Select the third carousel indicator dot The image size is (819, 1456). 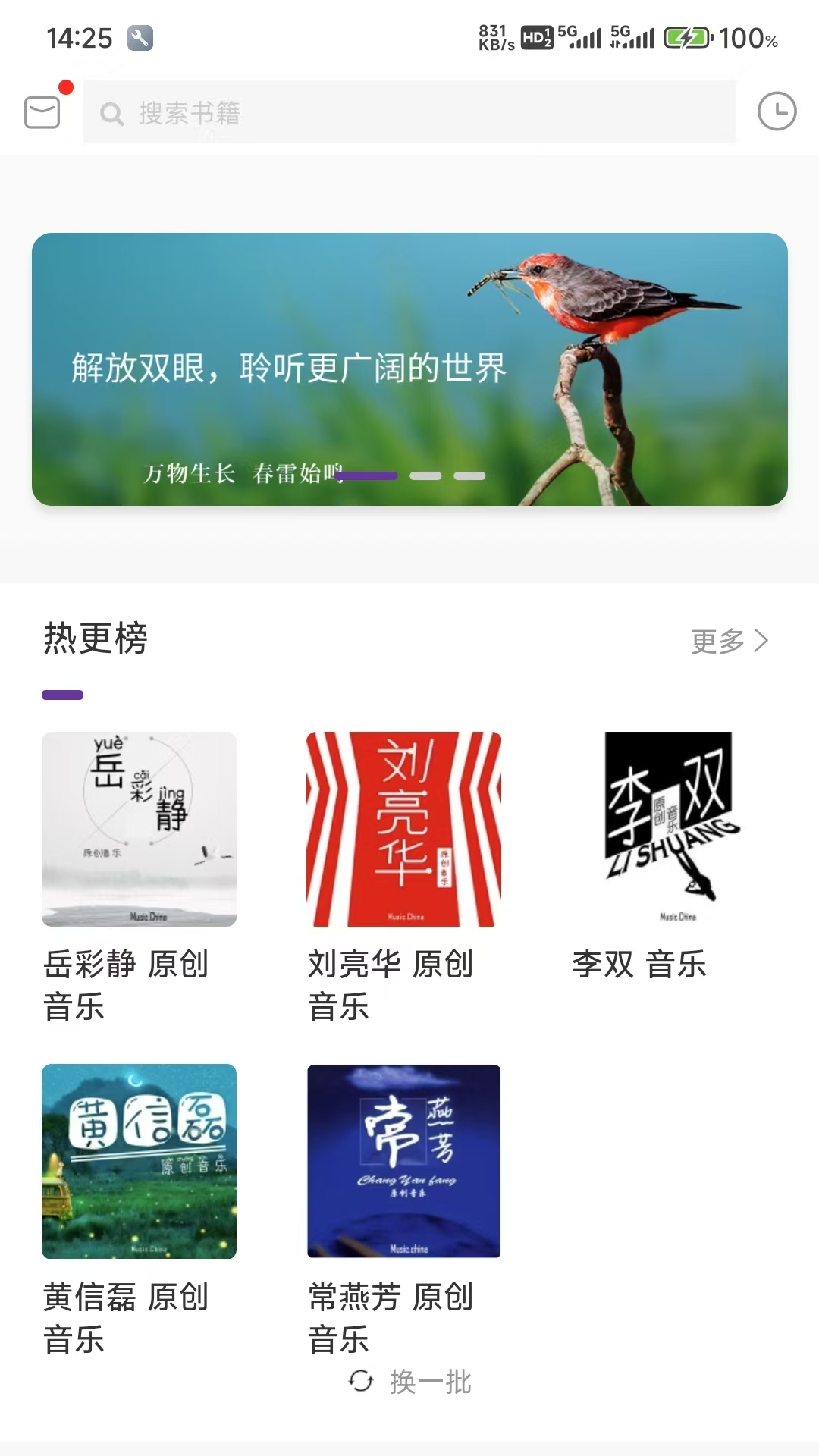[x=471, y=476]
